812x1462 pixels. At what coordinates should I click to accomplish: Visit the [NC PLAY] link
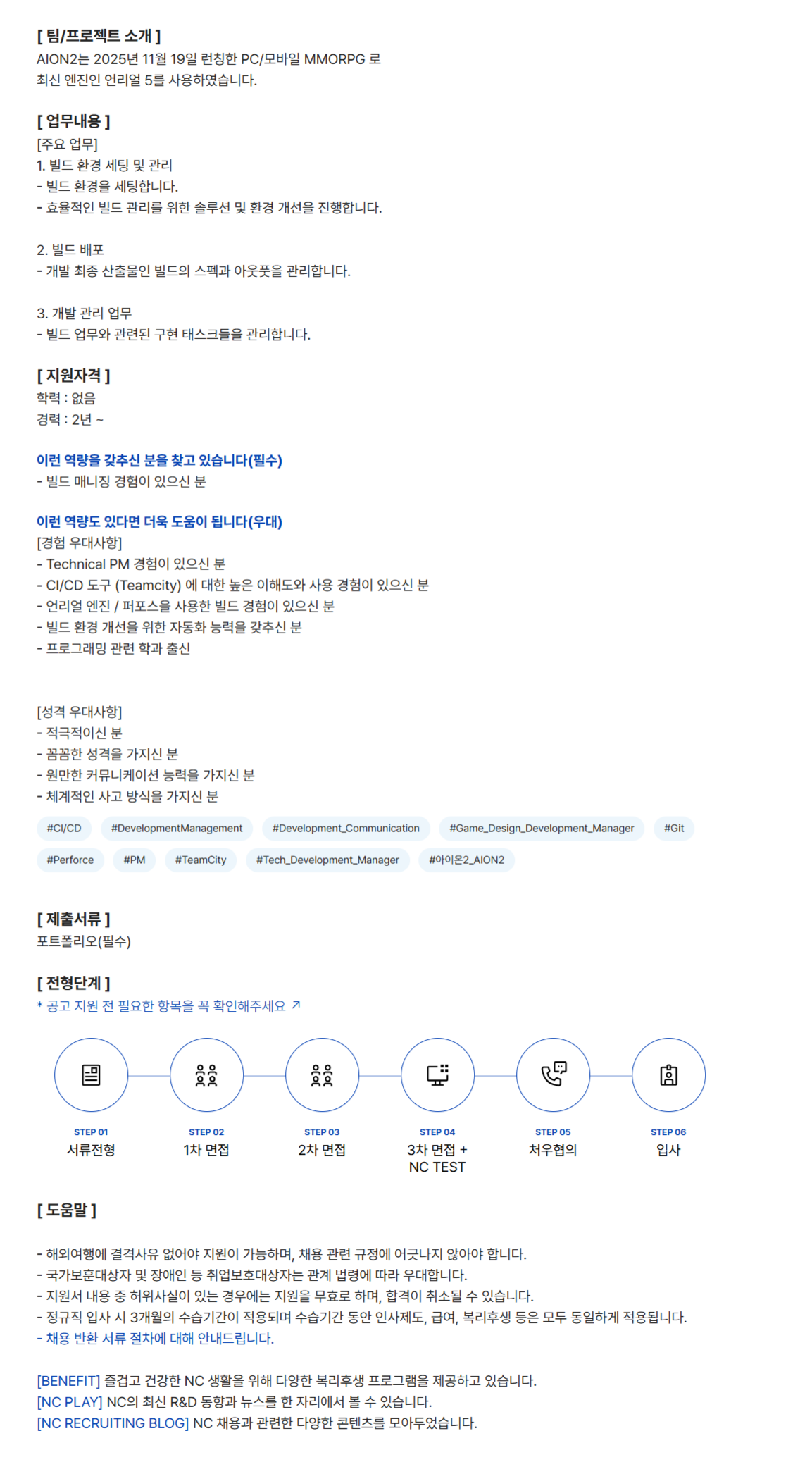tap(70, 1401)
